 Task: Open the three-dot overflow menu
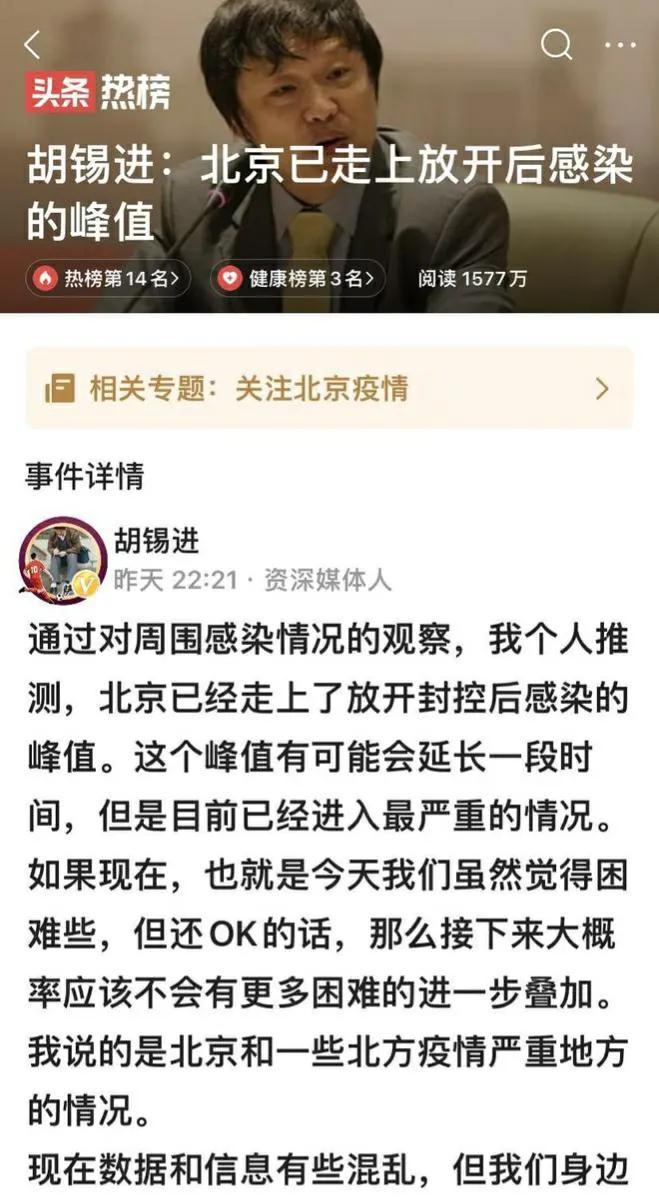(620, 44)
